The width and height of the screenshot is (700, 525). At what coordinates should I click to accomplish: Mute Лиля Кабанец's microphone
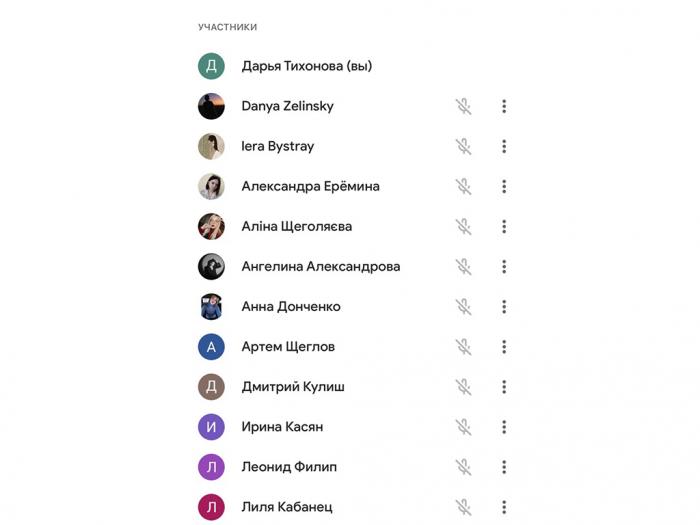click(x=463, y=507)
